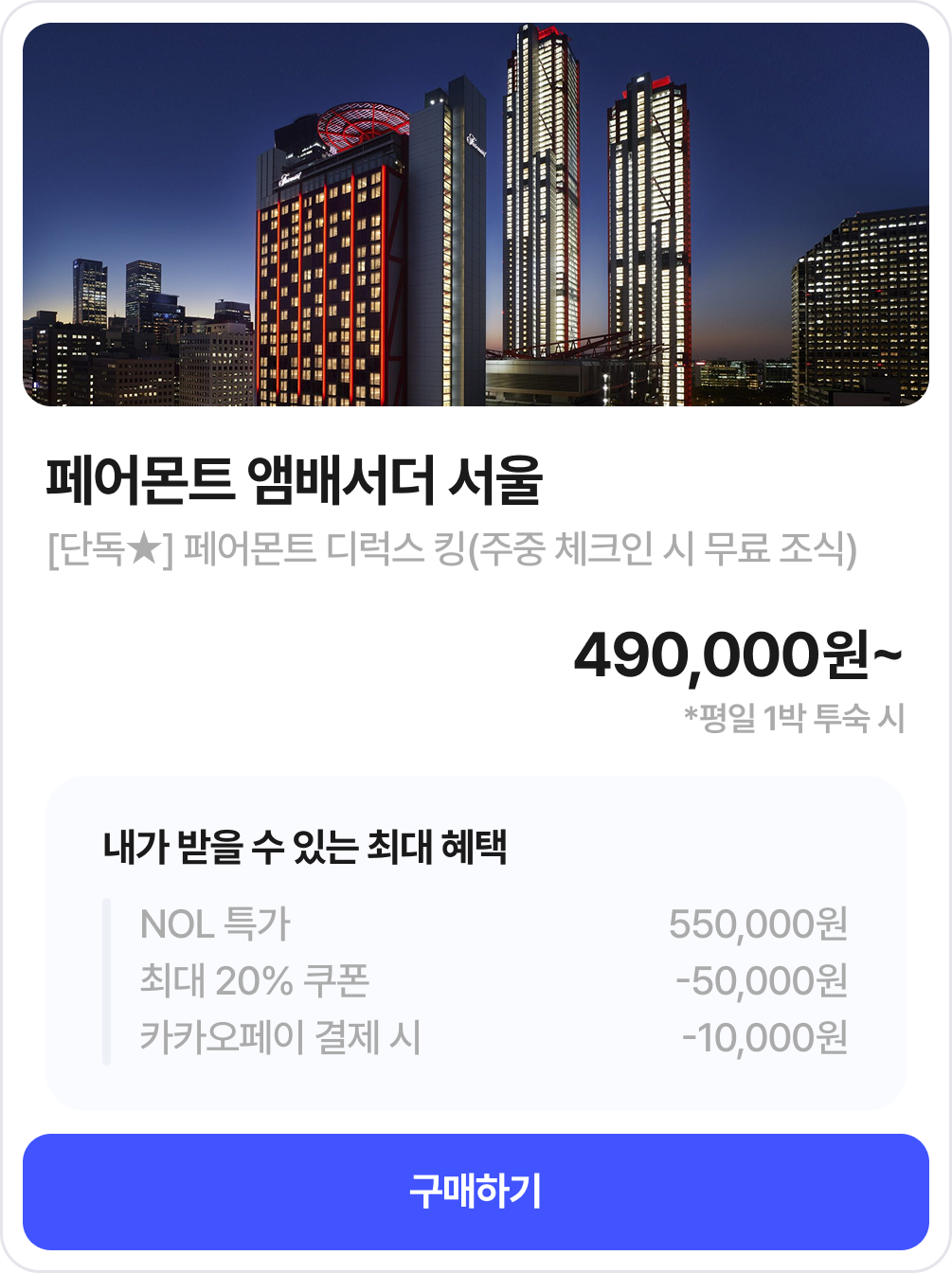Tap the 구매하기 purchase button
The height and width of the screenshot is (1273, 952).
tap(476, 1192)
